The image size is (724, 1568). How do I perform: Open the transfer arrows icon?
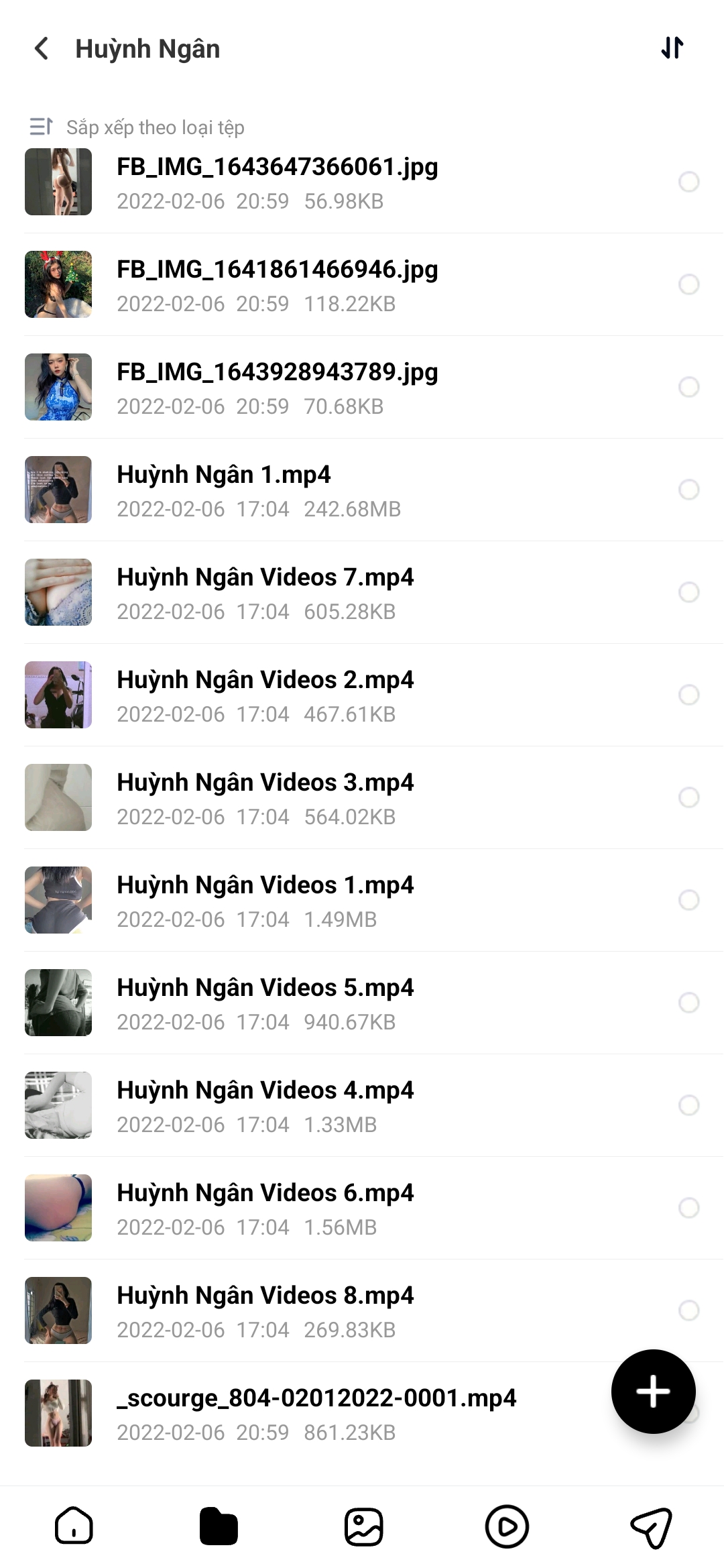(672, 48)
